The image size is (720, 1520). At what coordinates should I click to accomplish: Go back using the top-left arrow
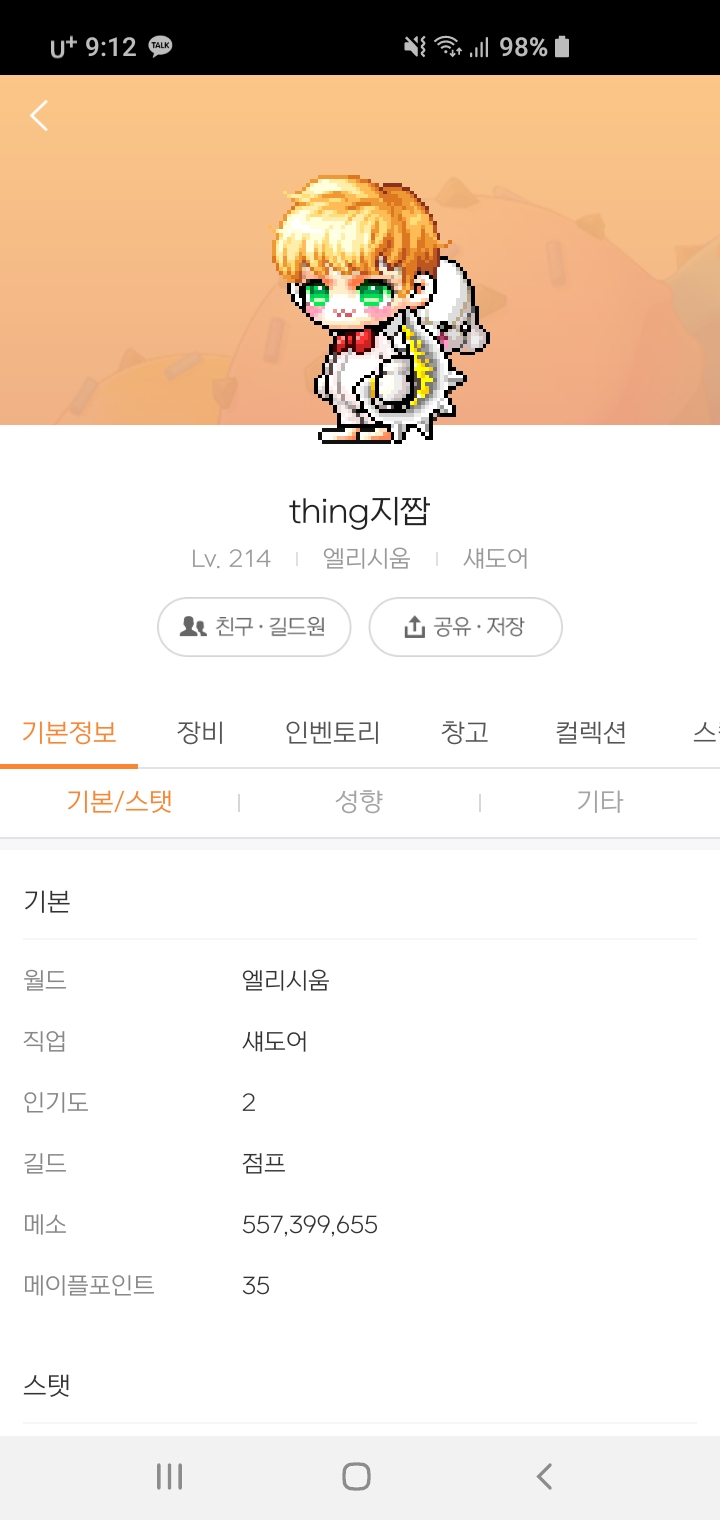(x=39, y=116)
